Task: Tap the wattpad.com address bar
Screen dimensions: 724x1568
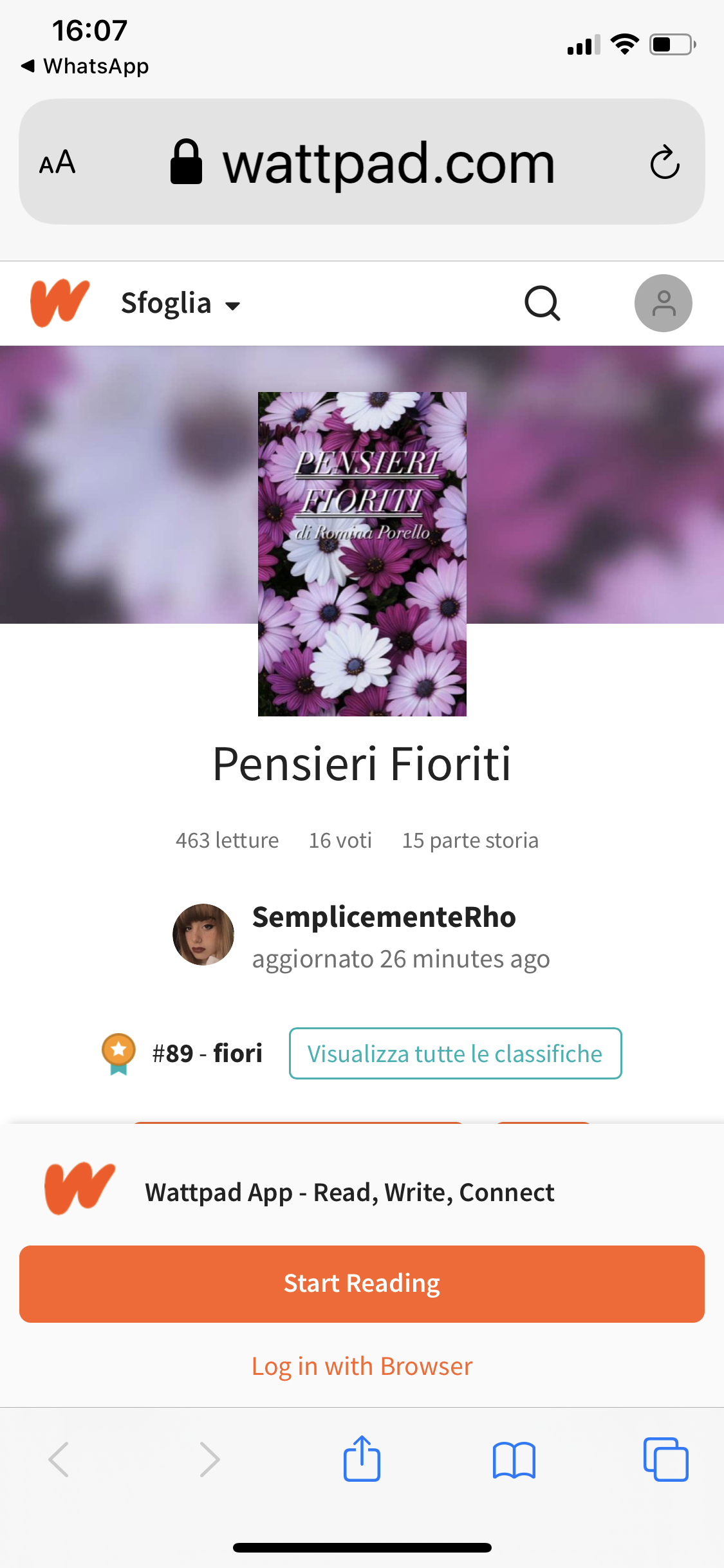Action: click(x=388, y=163)
